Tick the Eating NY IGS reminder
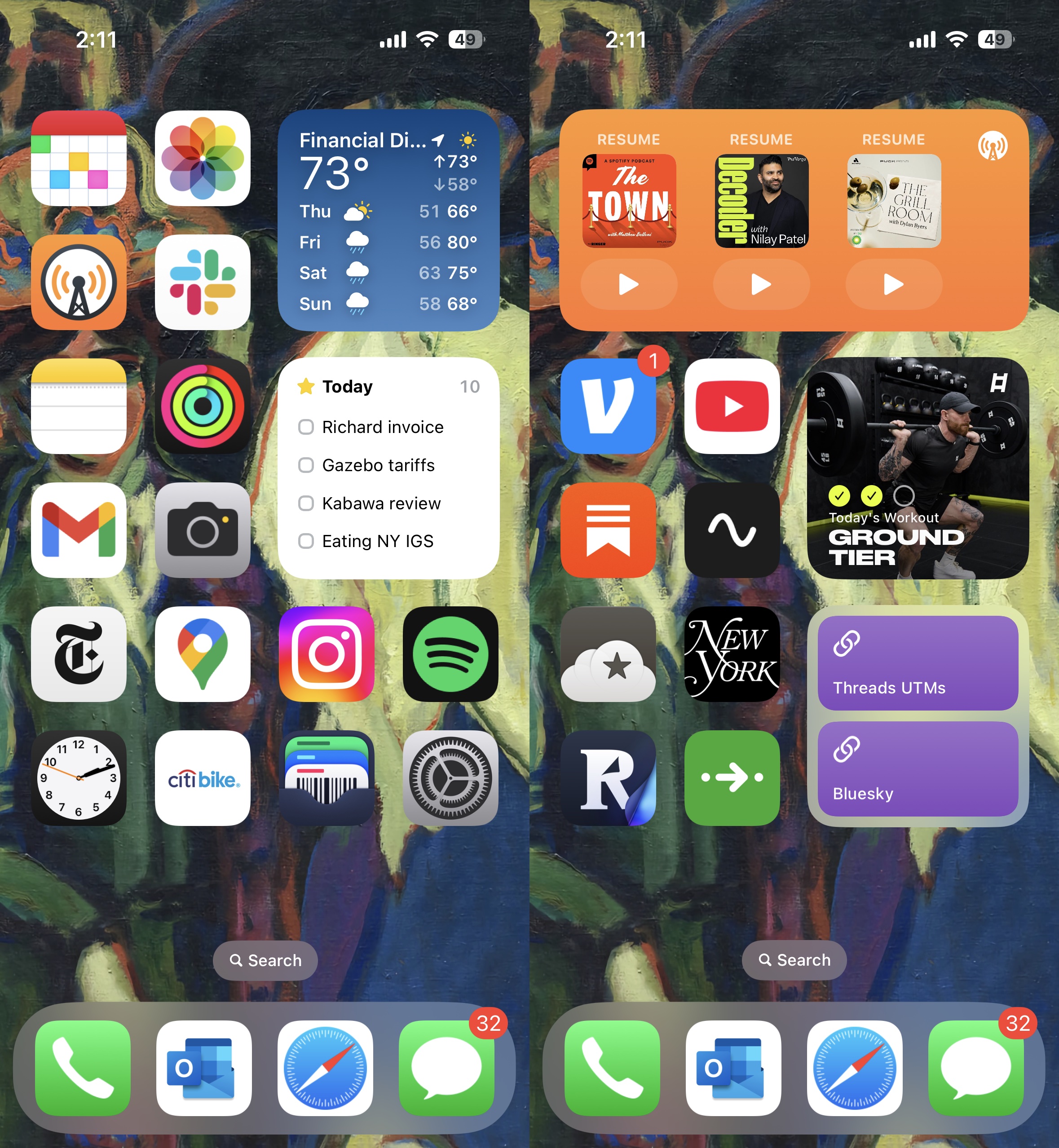 306,541
